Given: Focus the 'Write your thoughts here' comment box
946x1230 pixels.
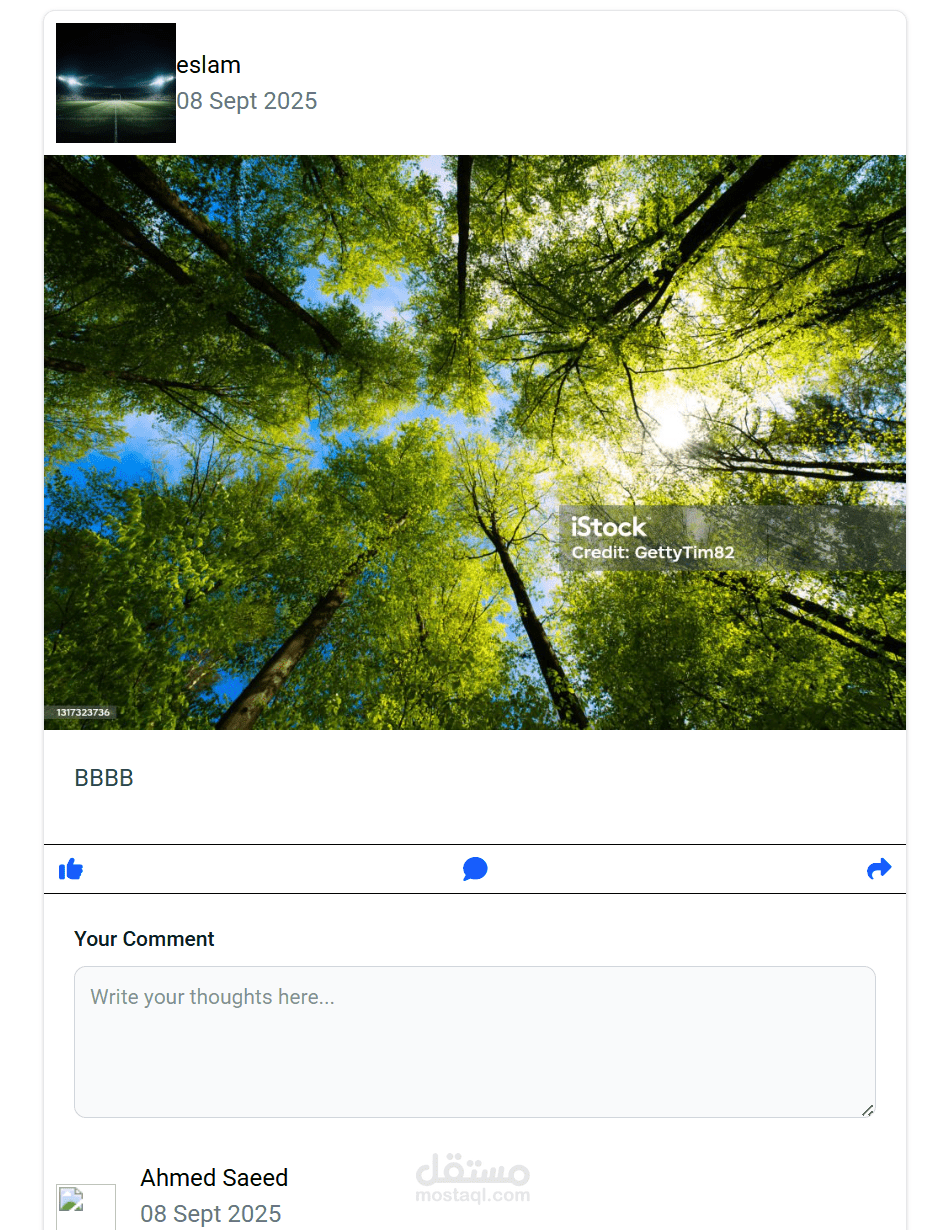Looking at the screenshot, I should 474,1041.
